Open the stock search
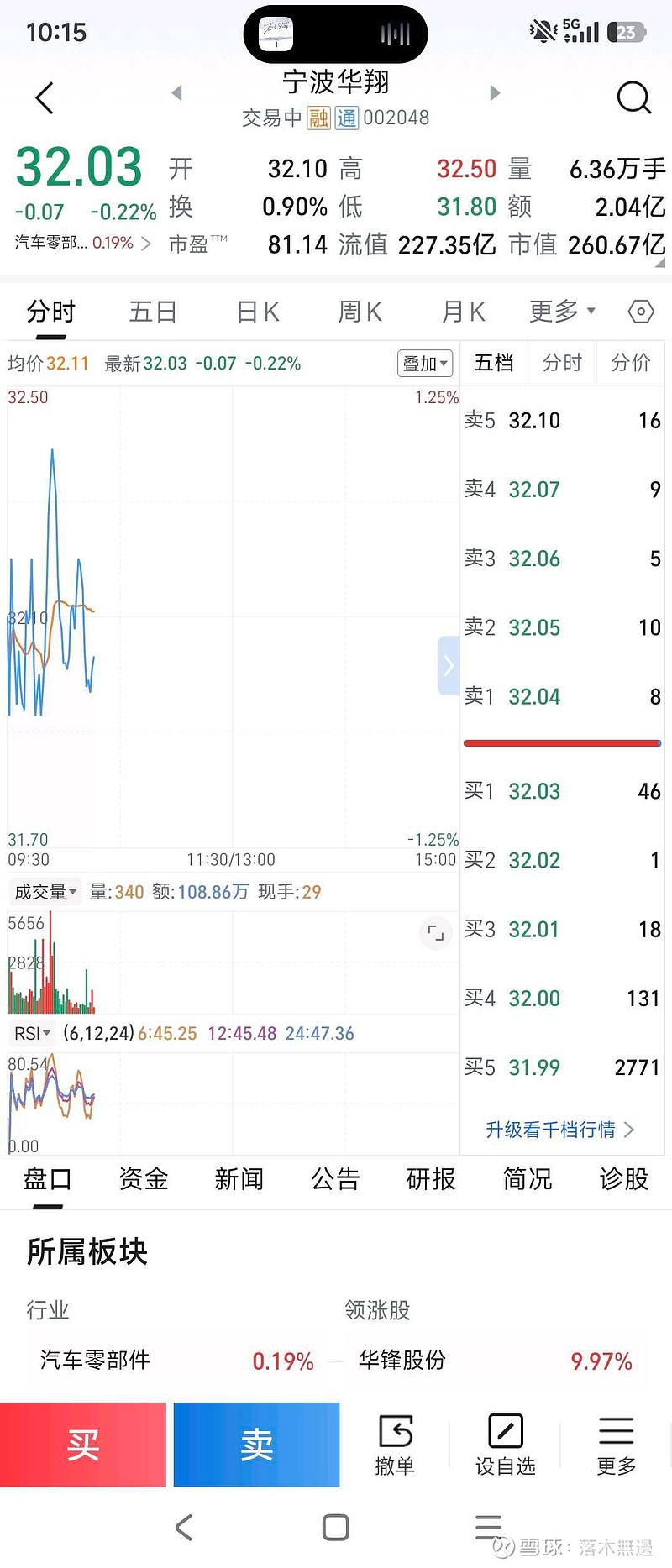This screenshot has width=672, height=1568. [x=635, y=97]
